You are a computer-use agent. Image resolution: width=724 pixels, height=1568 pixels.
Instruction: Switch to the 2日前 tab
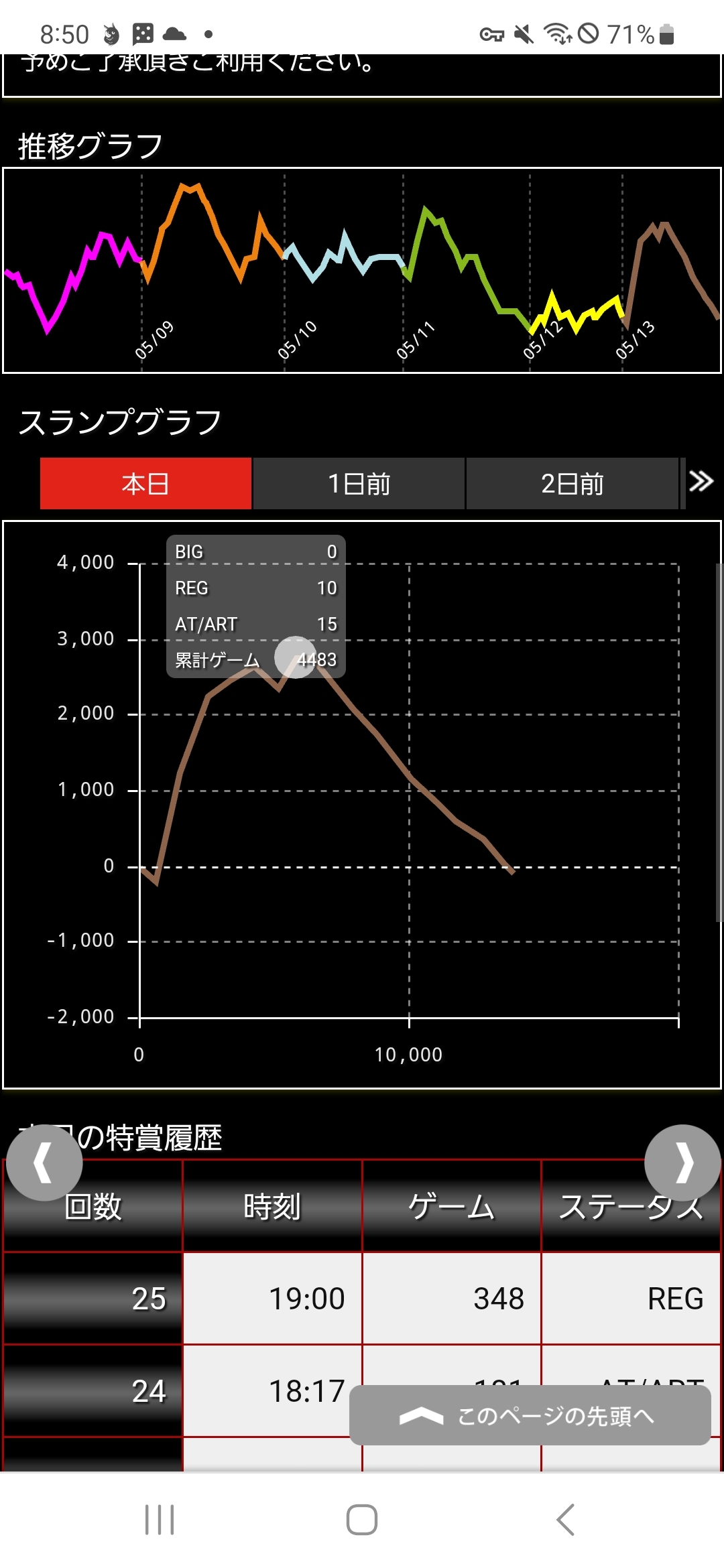pos(572,483)
